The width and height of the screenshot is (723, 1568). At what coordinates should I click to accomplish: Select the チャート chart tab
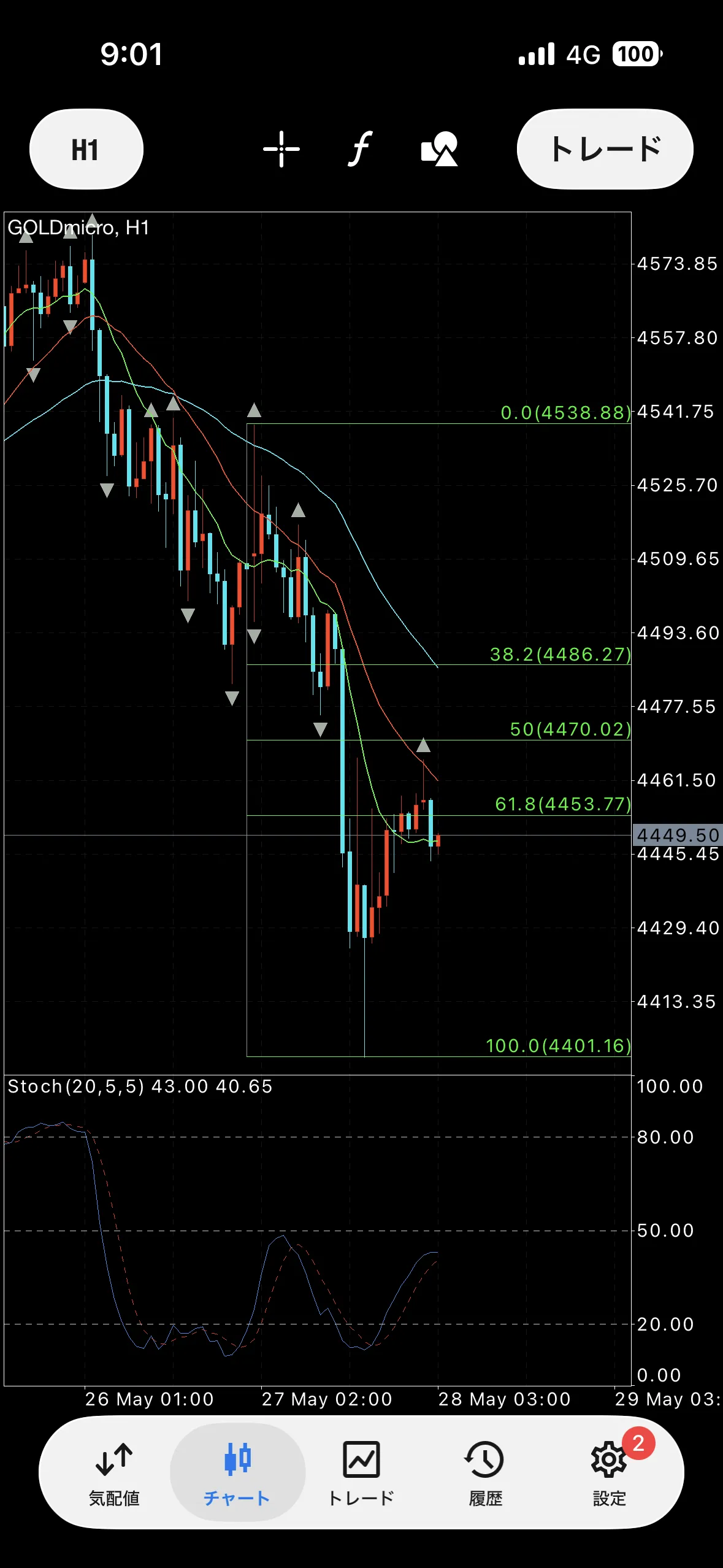[x=237, y=1474]
